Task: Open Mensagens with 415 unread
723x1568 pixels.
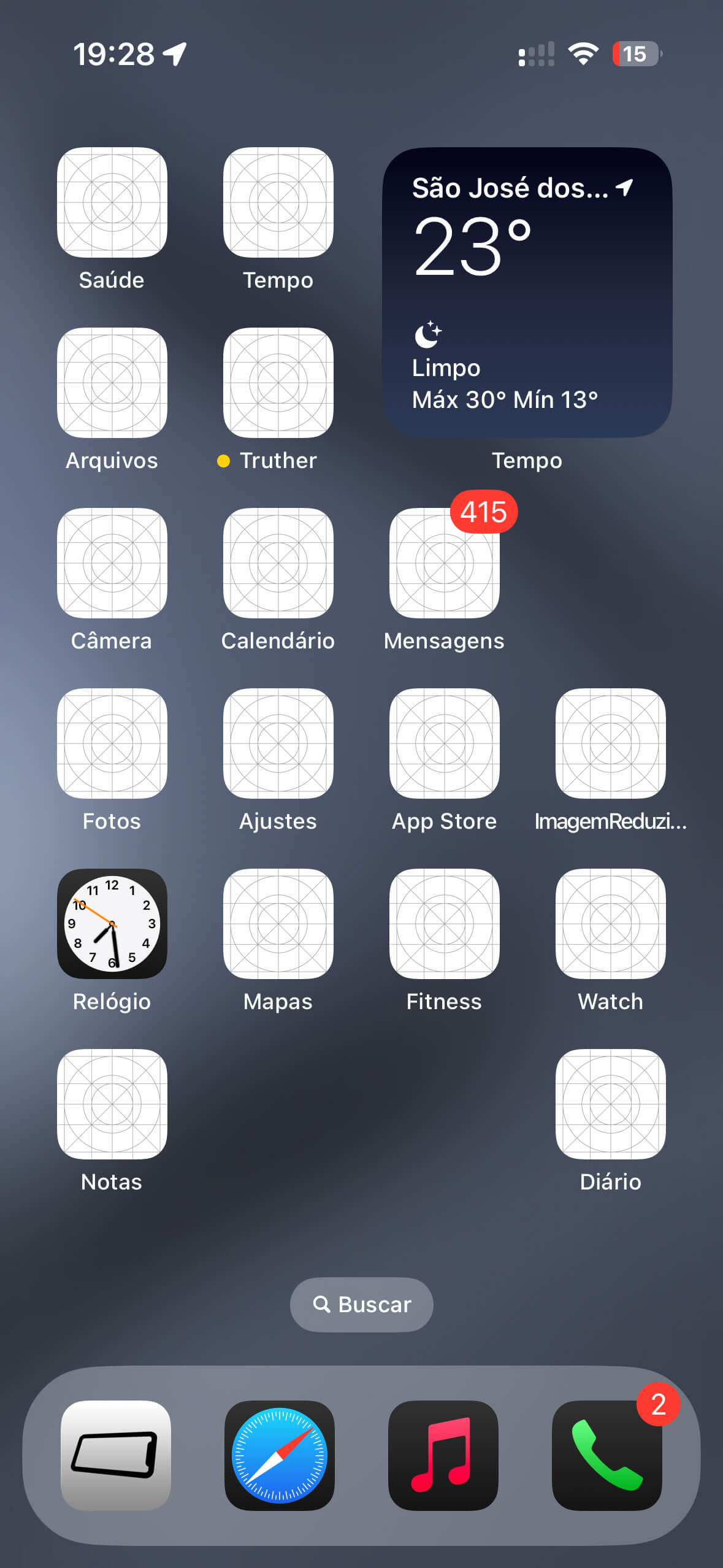Action: [x=445, y=563]
